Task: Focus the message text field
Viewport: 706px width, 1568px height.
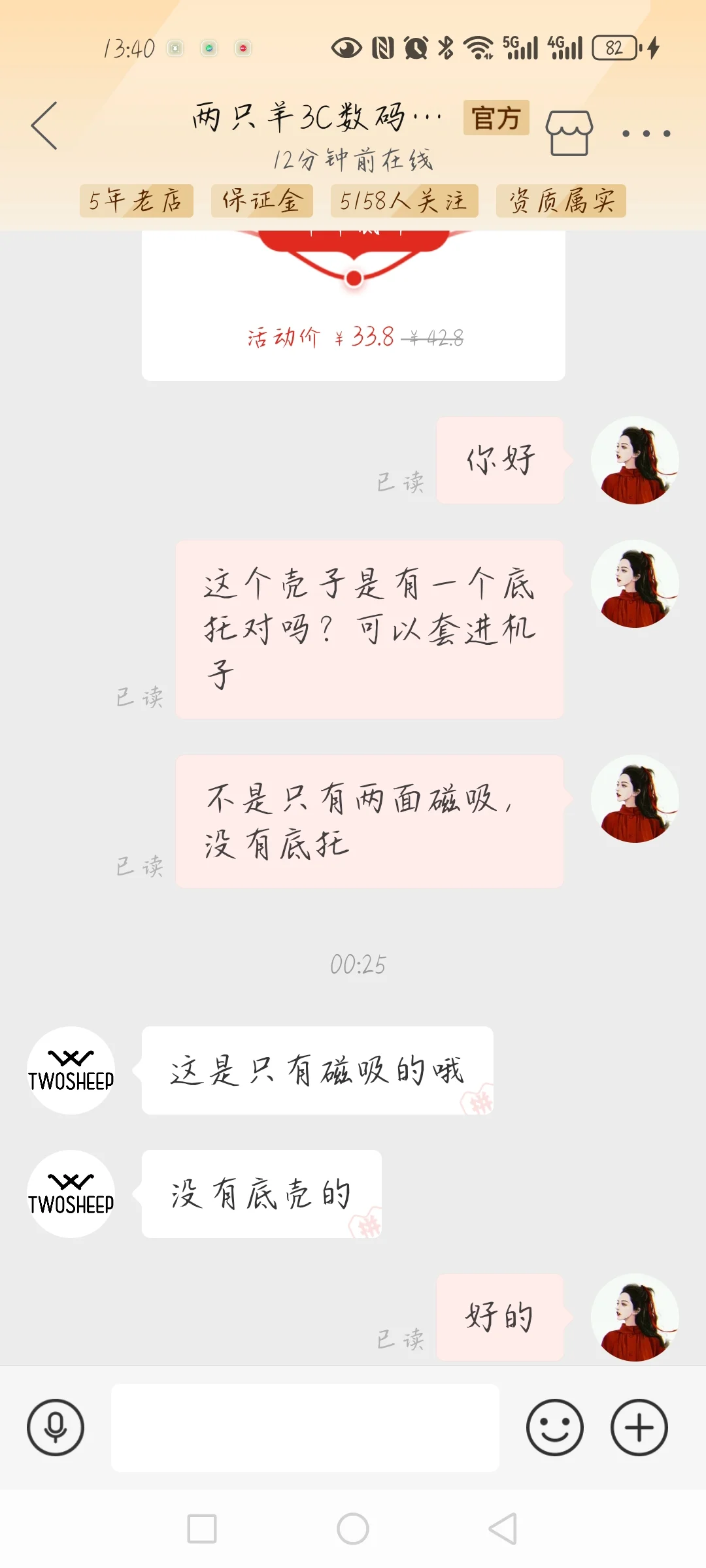Action: (x=305, y=1428)
